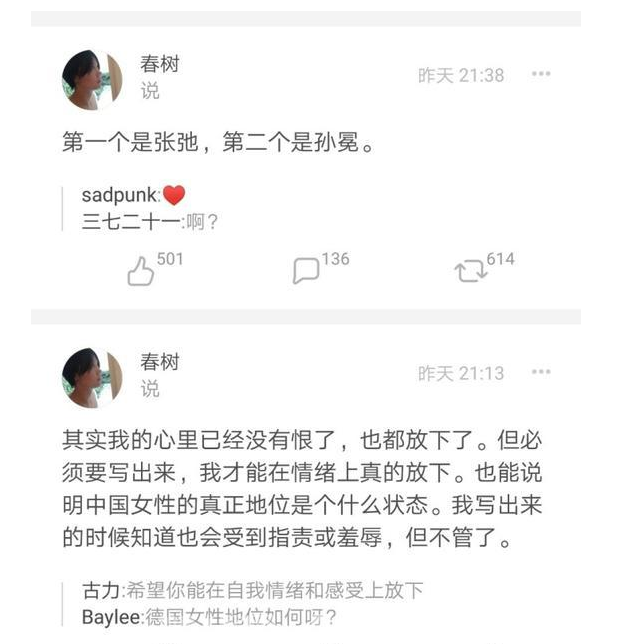Open 古力's comment on the 21:13 post
630x644 pixels.
(252, 590)
